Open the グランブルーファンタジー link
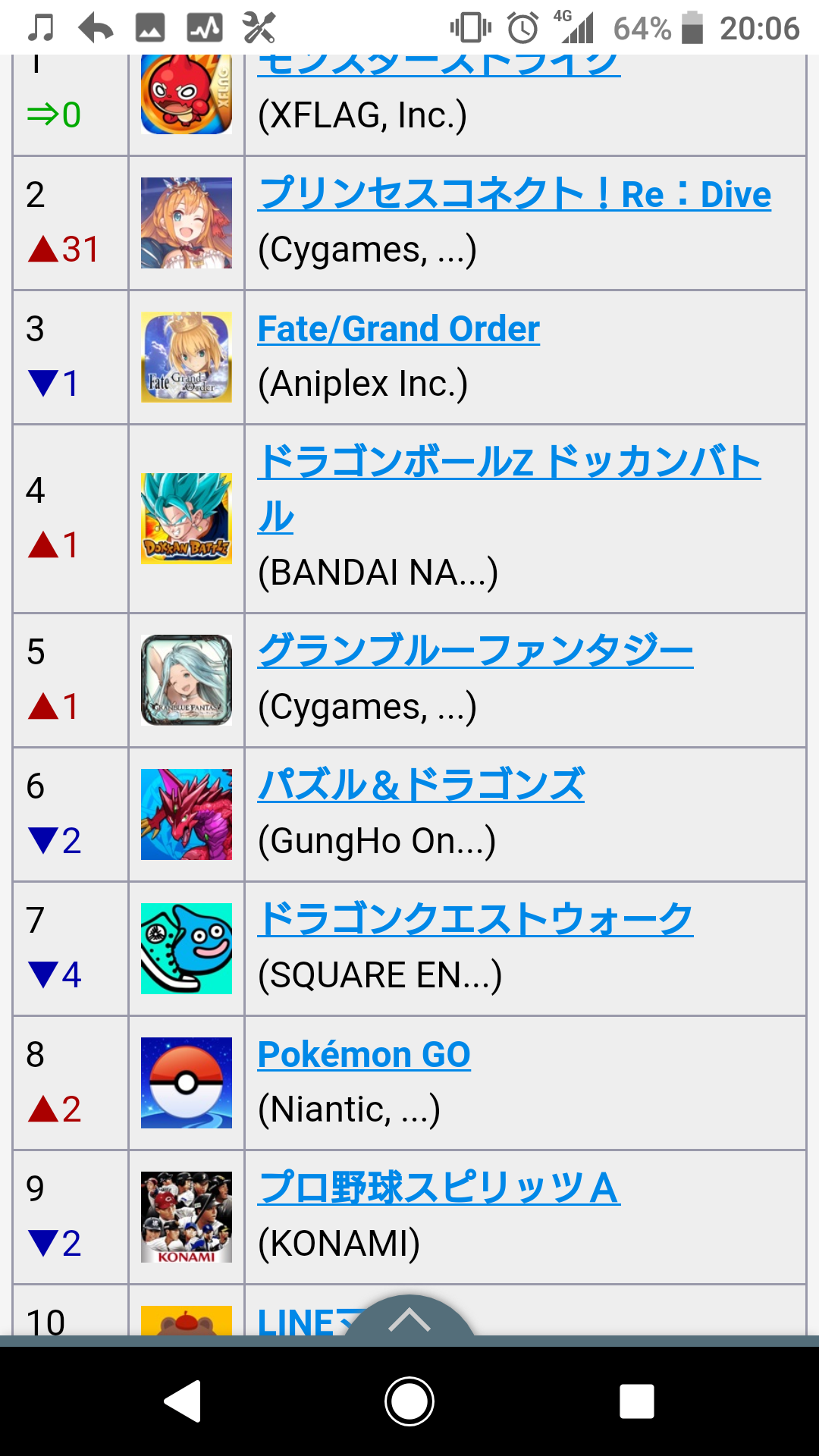Viewport: 819px width, 1456px height. pyautogui.click(x=475, y=651)
